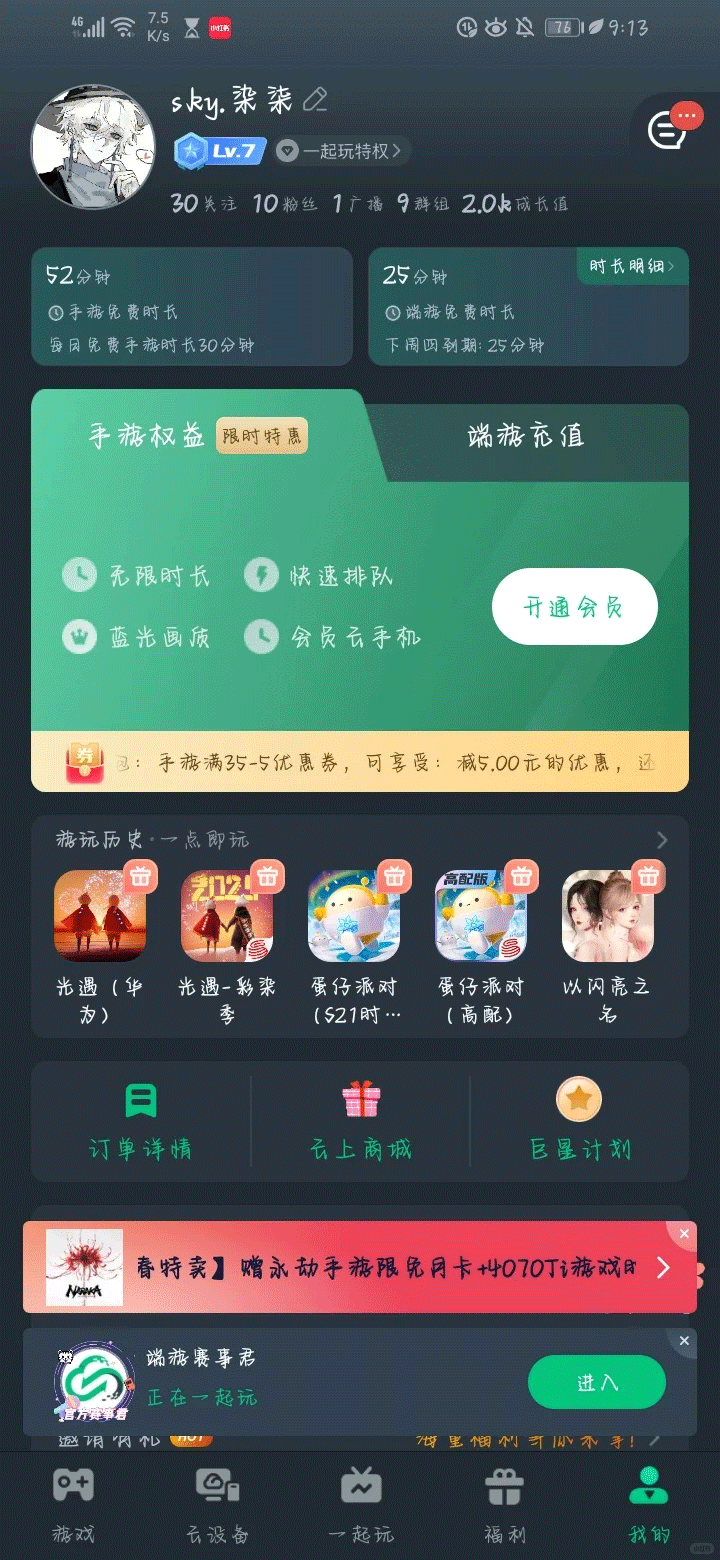This screenshot has width=720, height=1560.
Task: Open the 巨星计划 page
Action: tap(579, 1121)
